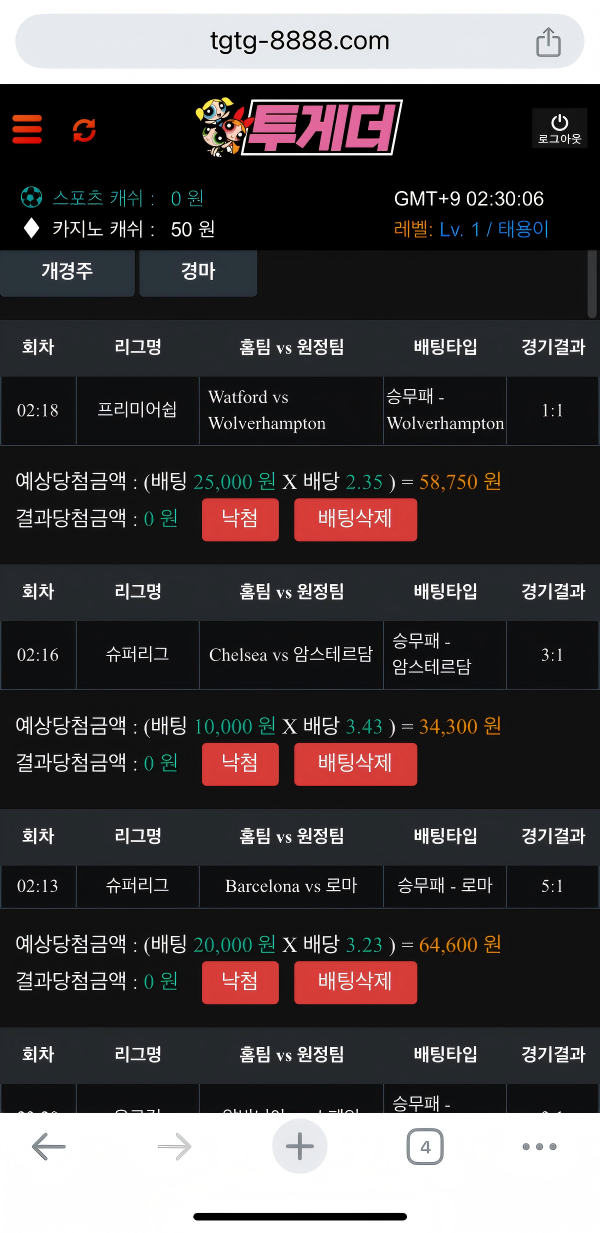Open a new browser tab

pyautogui.click(x=300, y=1147)
